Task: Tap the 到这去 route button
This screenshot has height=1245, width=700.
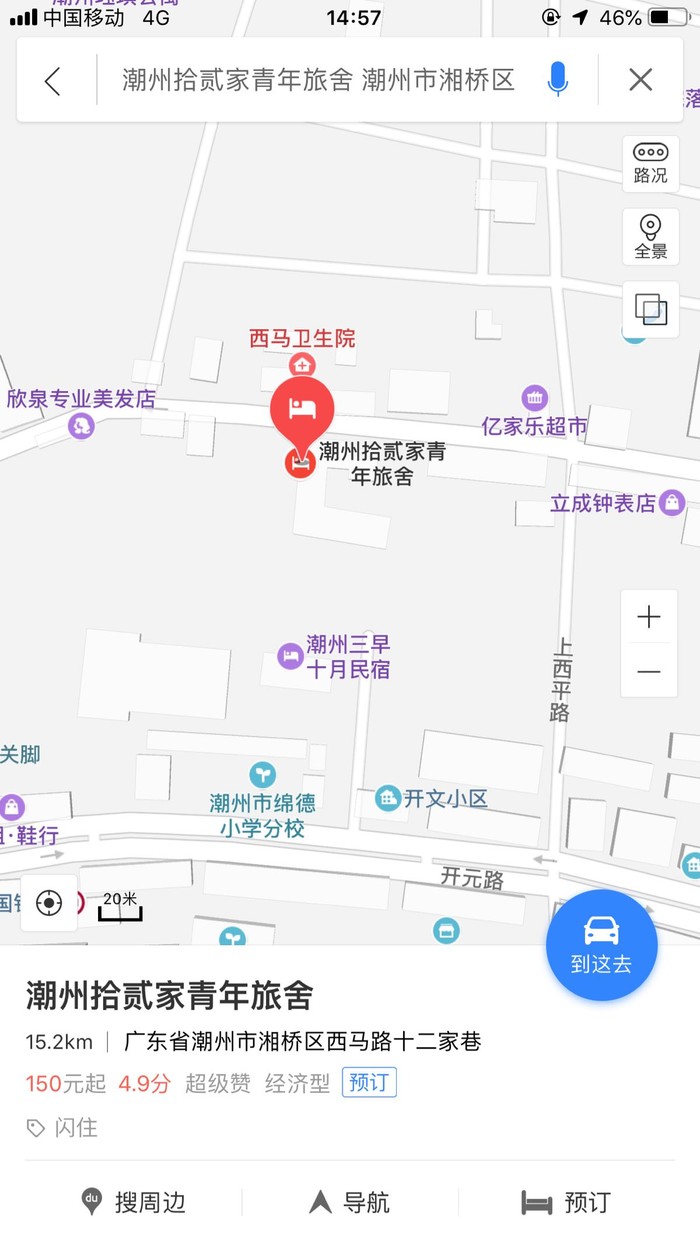Action: coord(601,945)
